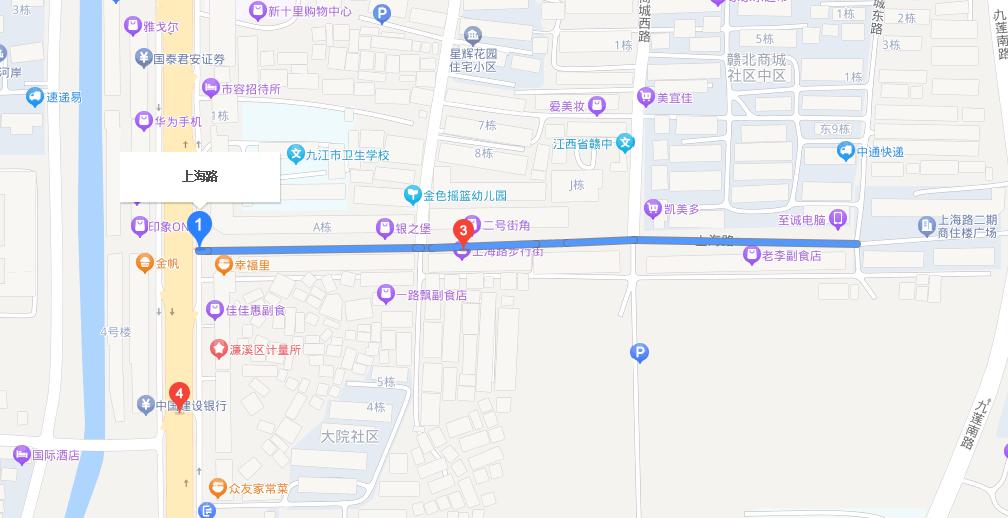
Task: Tap the 新十里购物中心 shopping marker
Action: click(258, 11)
